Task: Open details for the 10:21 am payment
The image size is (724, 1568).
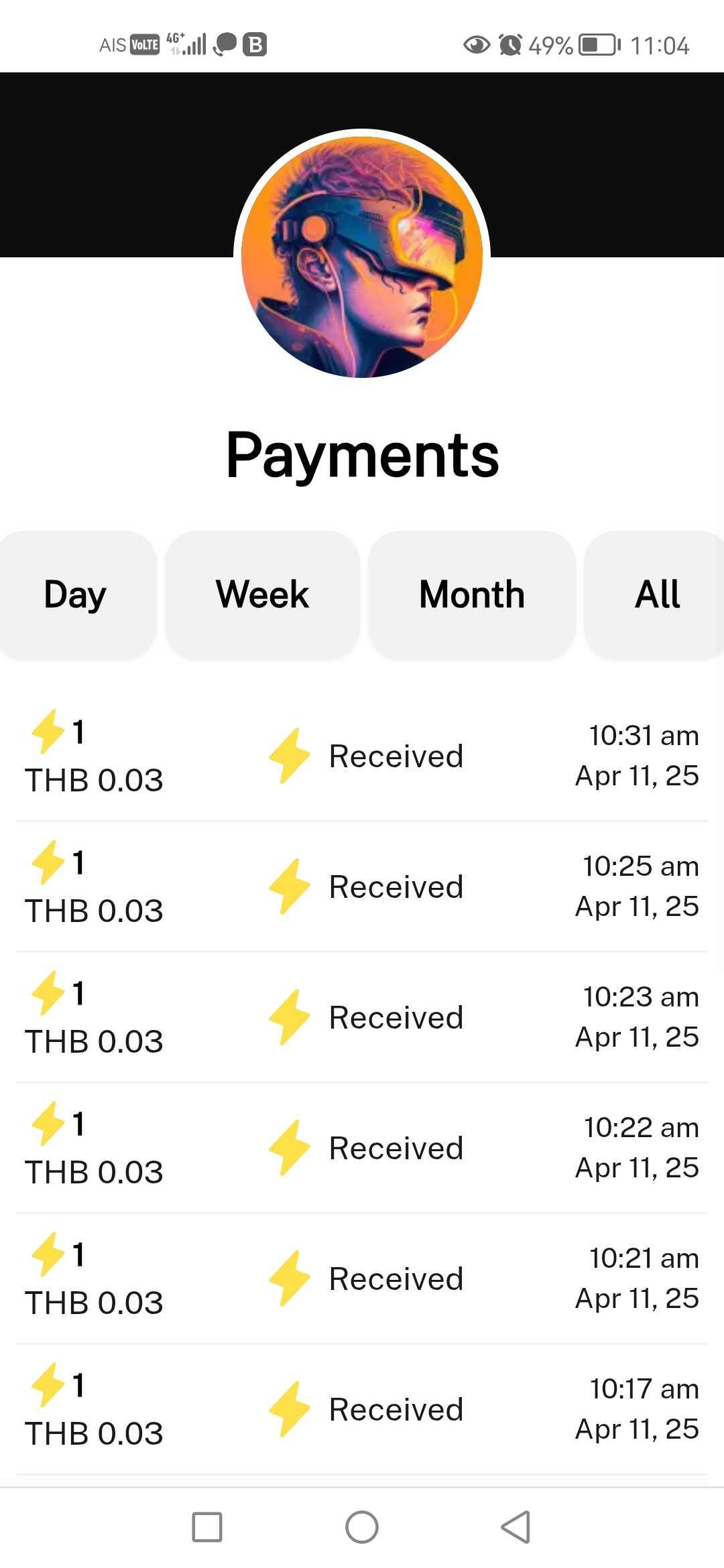Action: click(362, 1279)
